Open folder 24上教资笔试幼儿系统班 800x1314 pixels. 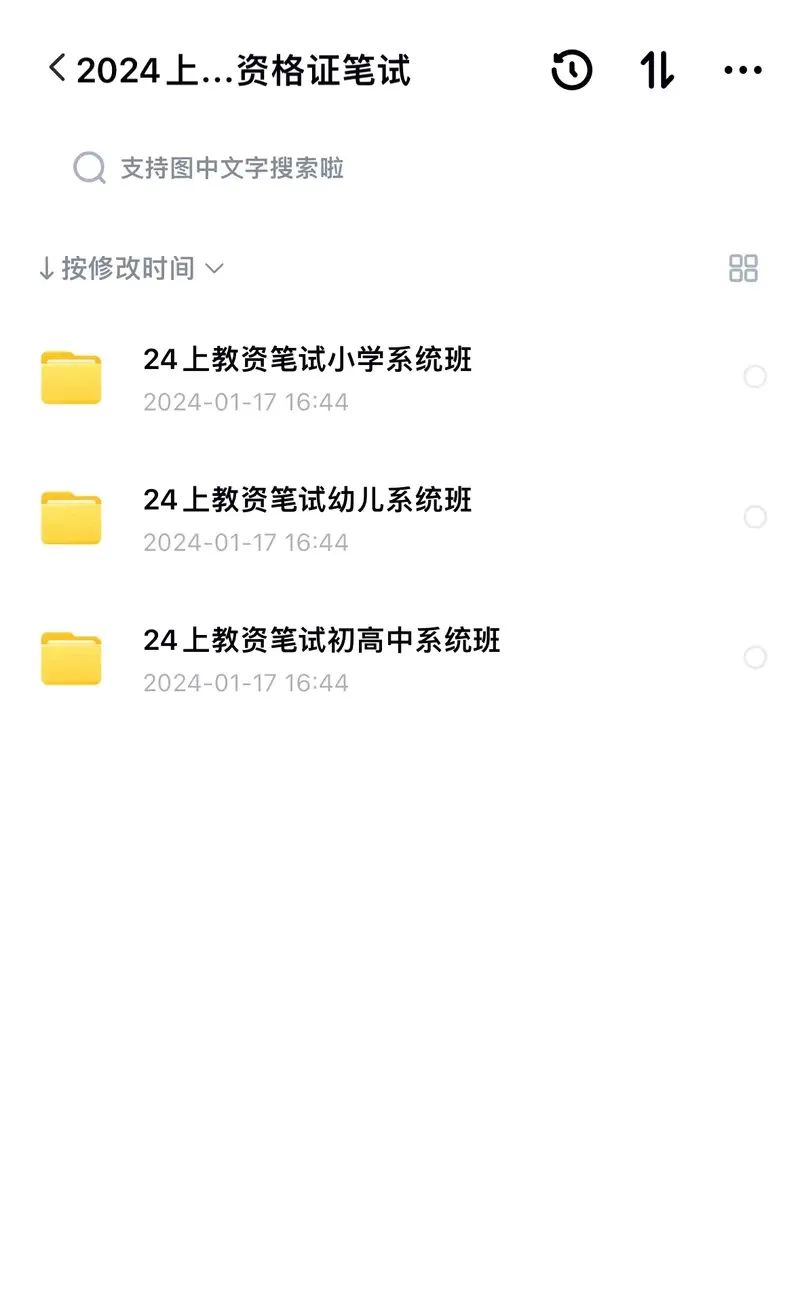pyautogui.click(x=400, y=518)
